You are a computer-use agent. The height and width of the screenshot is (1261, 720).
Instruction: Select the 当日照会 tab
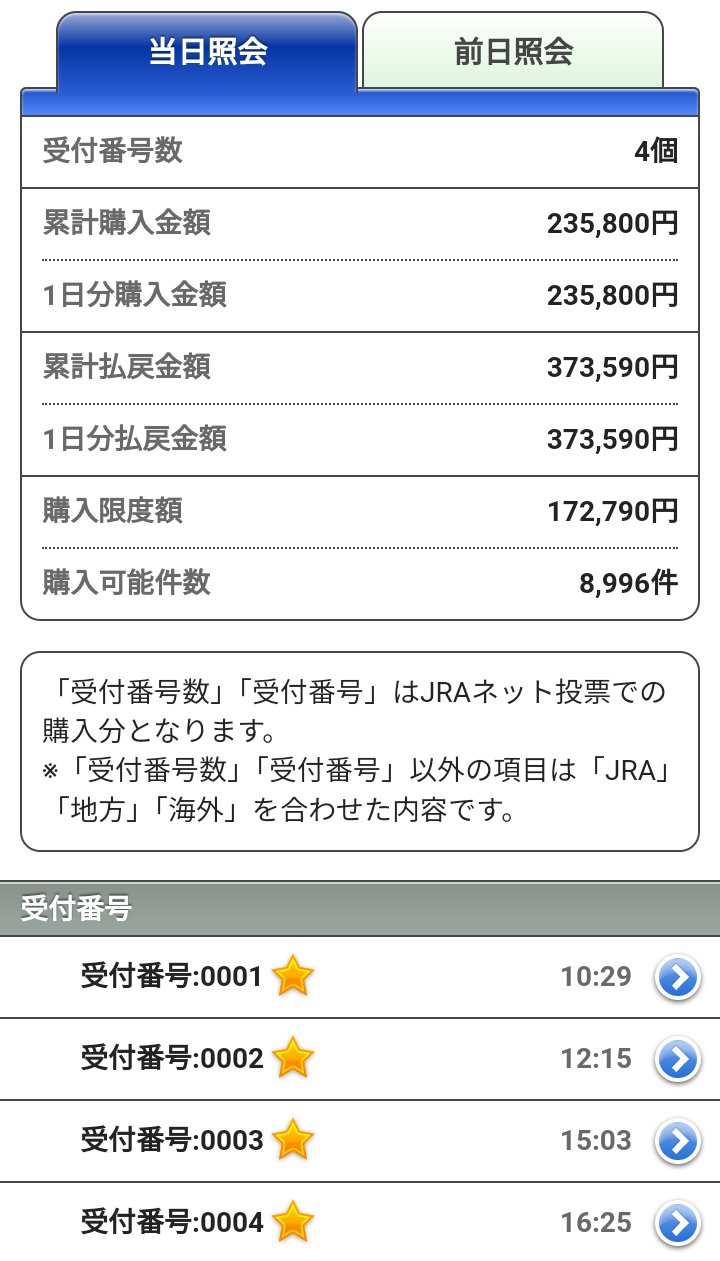[x=207, y=51]
